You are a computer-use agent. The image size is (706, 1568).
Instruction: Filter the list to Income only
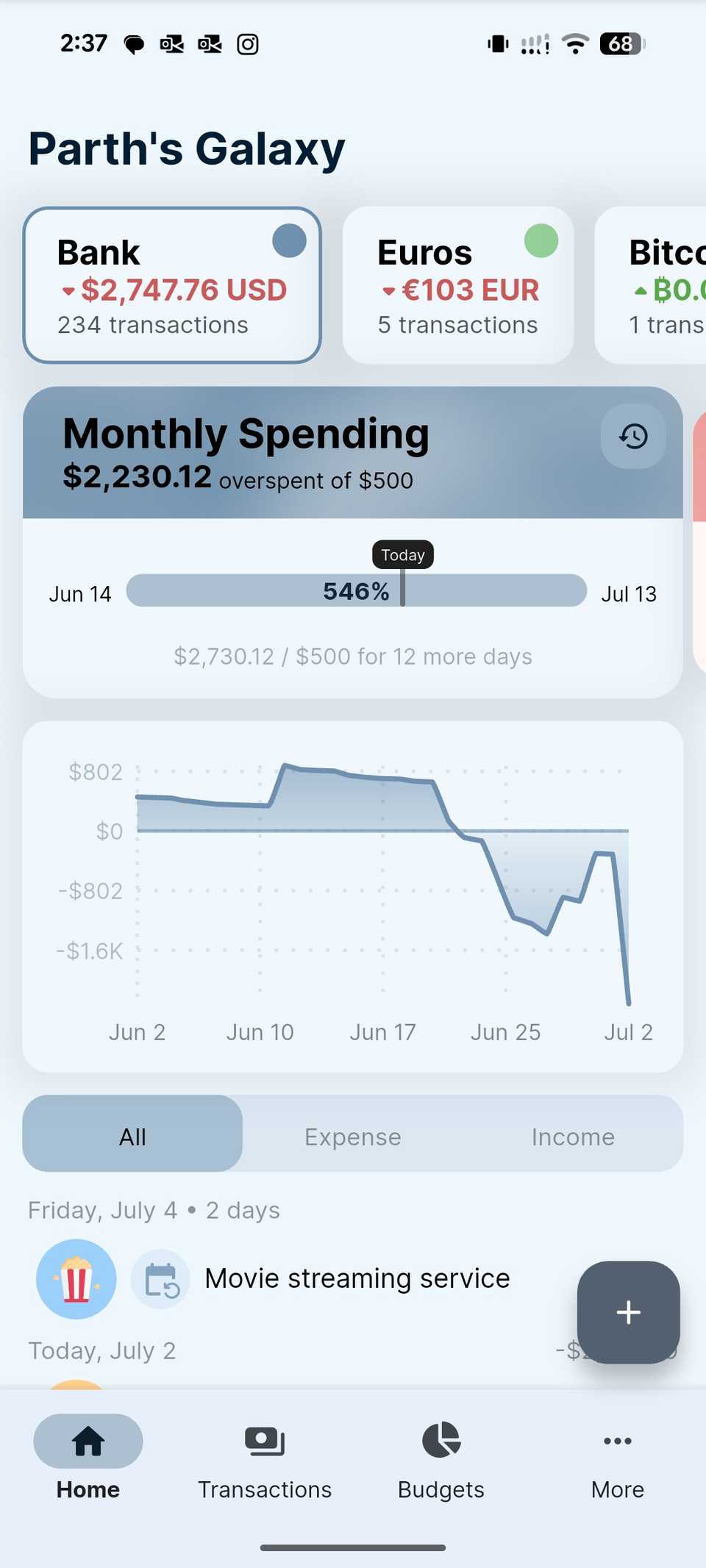click(x=572, y=1136)
